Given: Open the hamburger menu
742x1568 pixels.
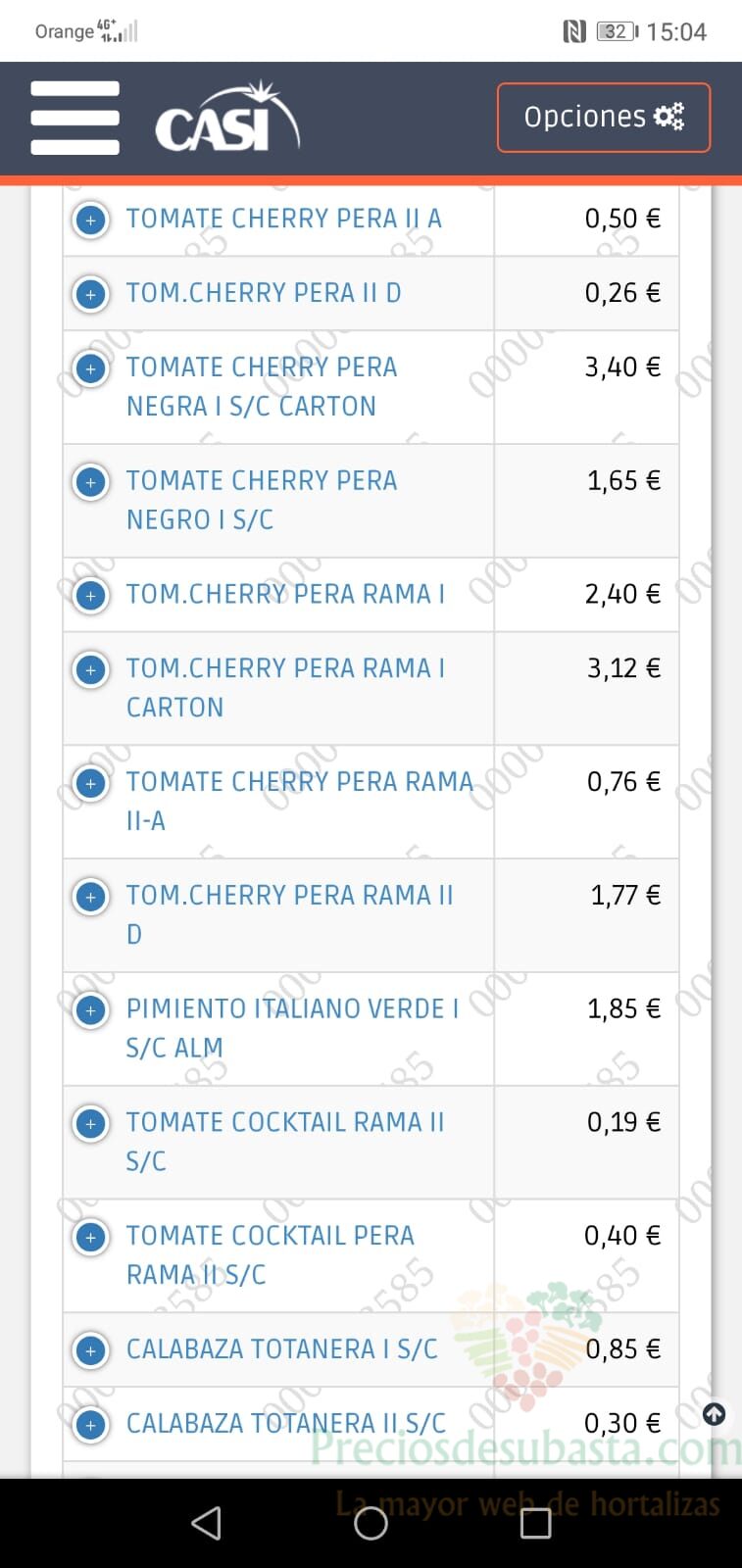Looking at the screenshot, I should tap(74, 118).
